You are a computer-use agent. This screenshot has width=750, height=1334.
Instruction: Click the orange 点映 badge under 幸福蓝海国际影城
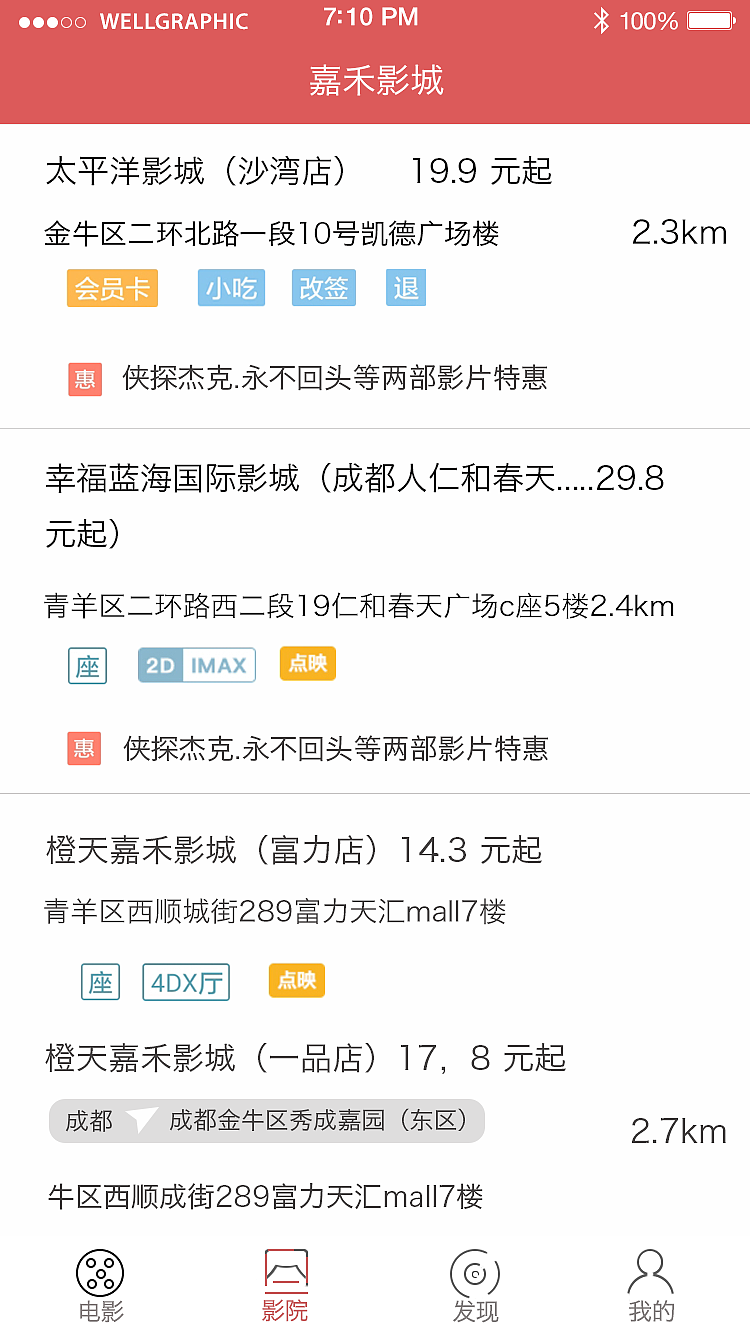pyautogui.click(x=308, y=663)
